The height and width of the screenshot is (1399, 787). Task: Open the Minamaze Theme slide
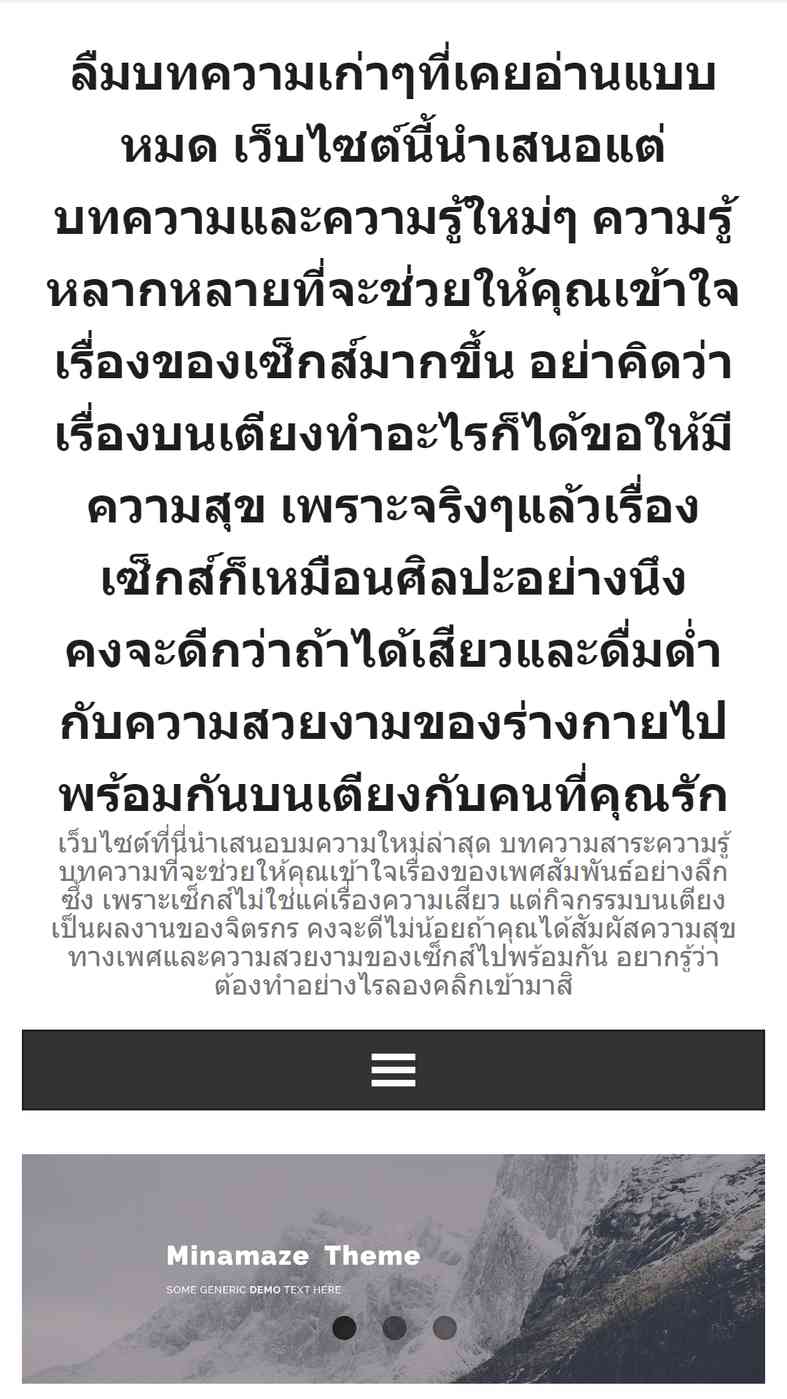(x=293, y=1255)
